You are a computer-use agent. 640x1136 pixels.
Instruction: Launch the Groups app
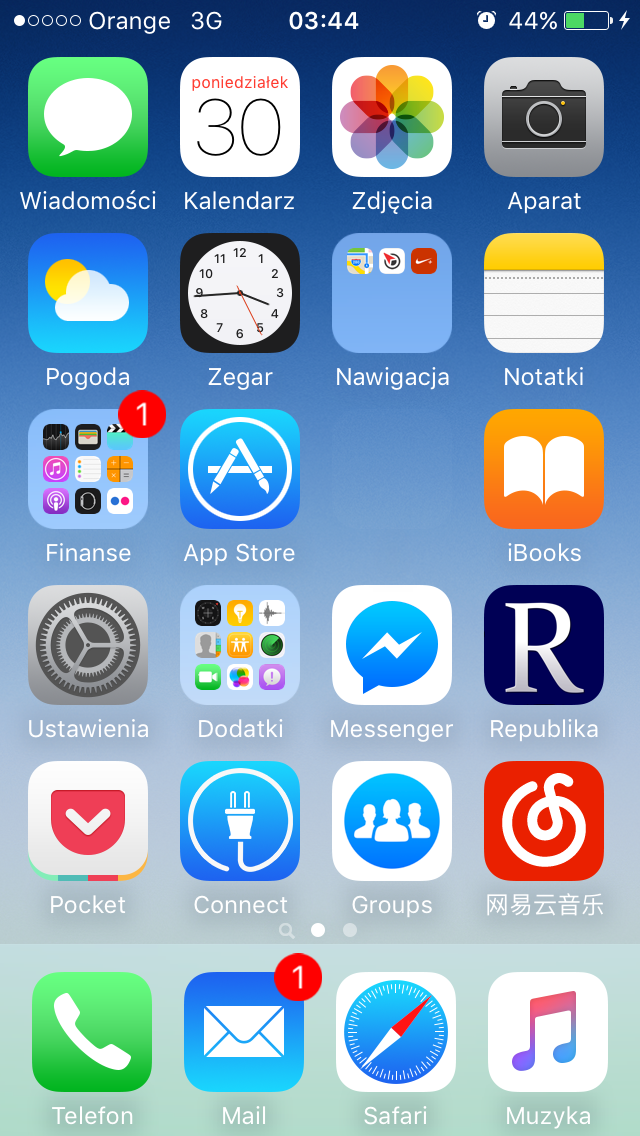pos(392,821)
